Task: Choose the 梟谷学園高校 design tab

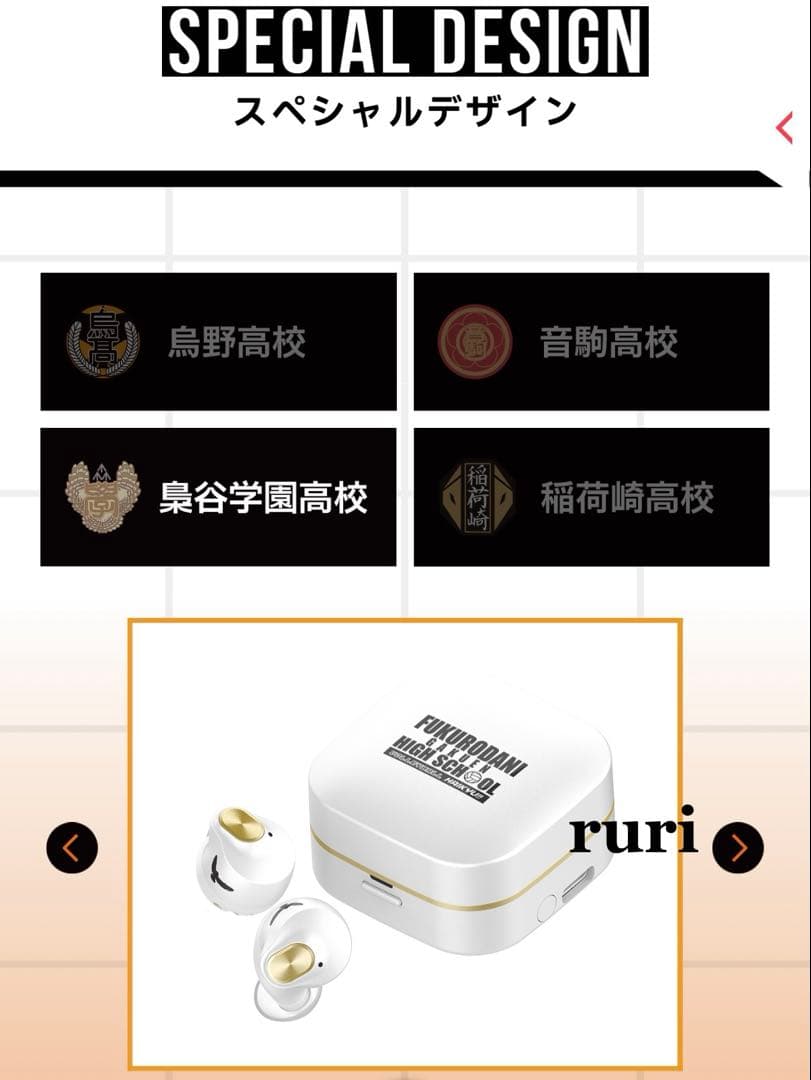Action: click(218, 497)
